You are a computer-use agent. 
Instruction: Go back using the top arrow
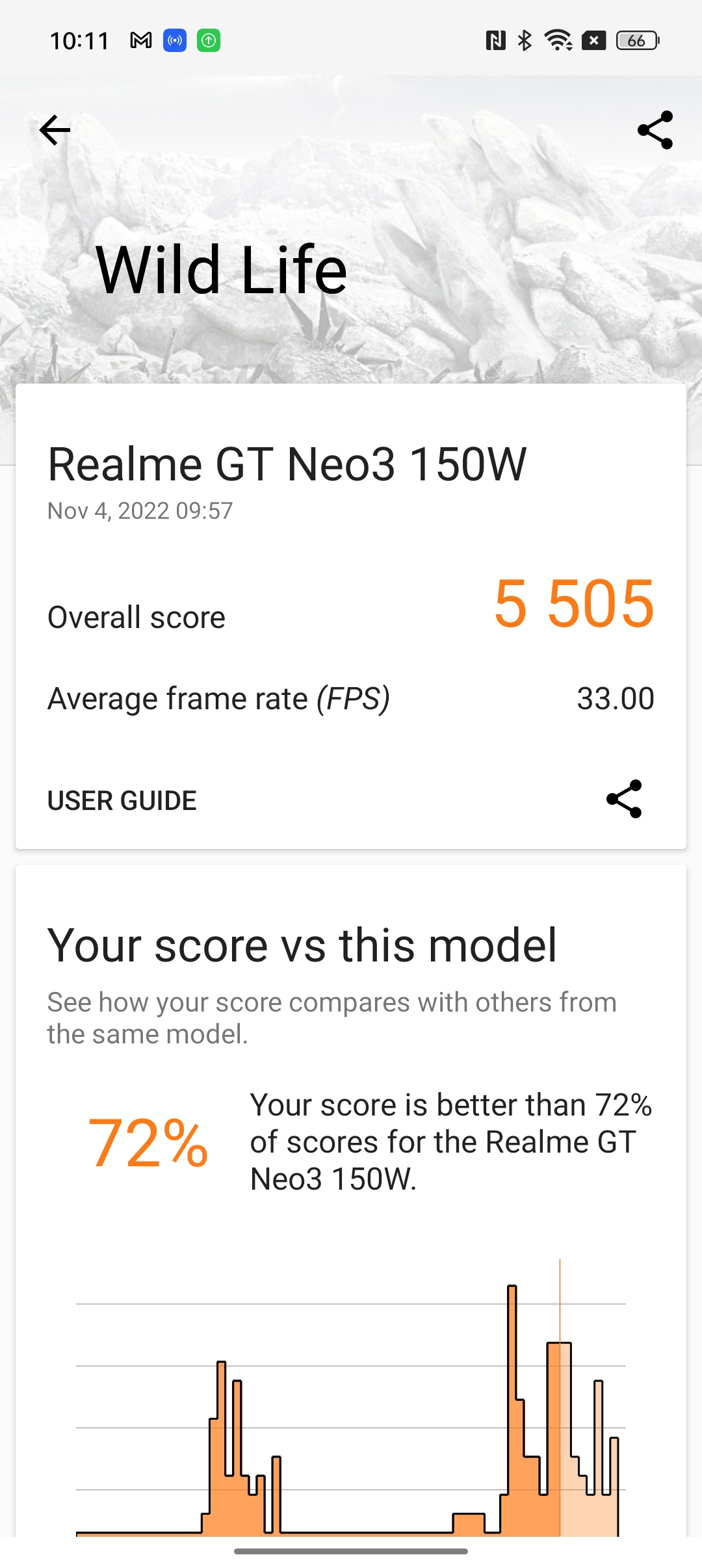55,130
